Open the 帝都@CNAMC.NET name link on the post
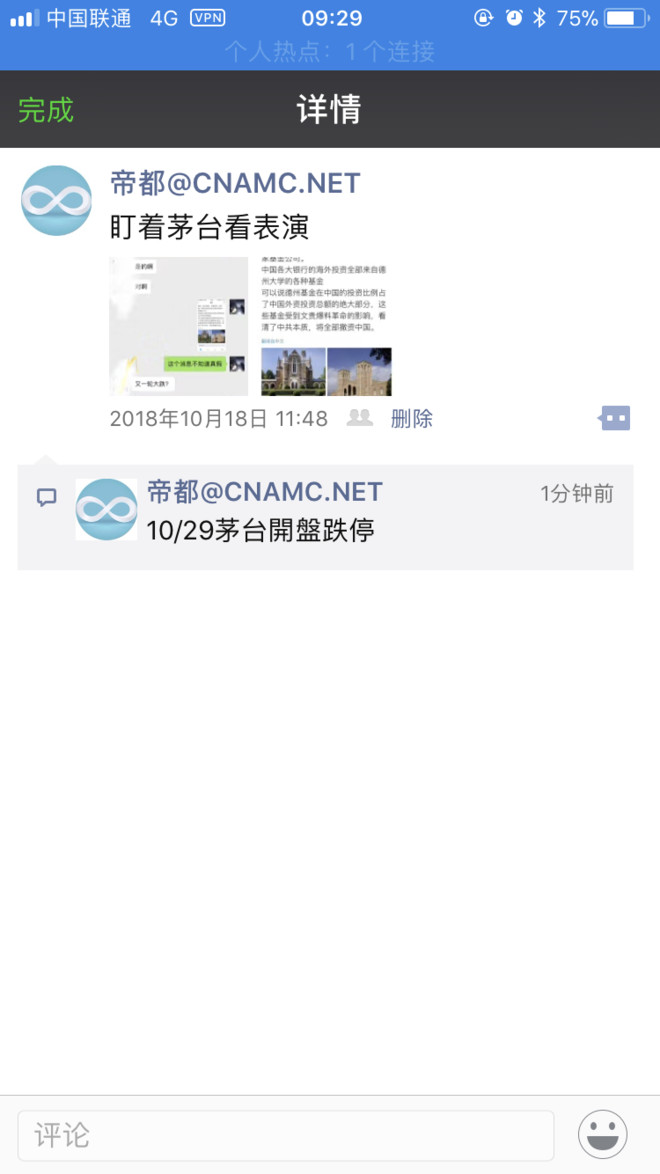Image resolution: width=660 pixels, height=1174 pixels. pyautogui.click(x=234, y=183)
